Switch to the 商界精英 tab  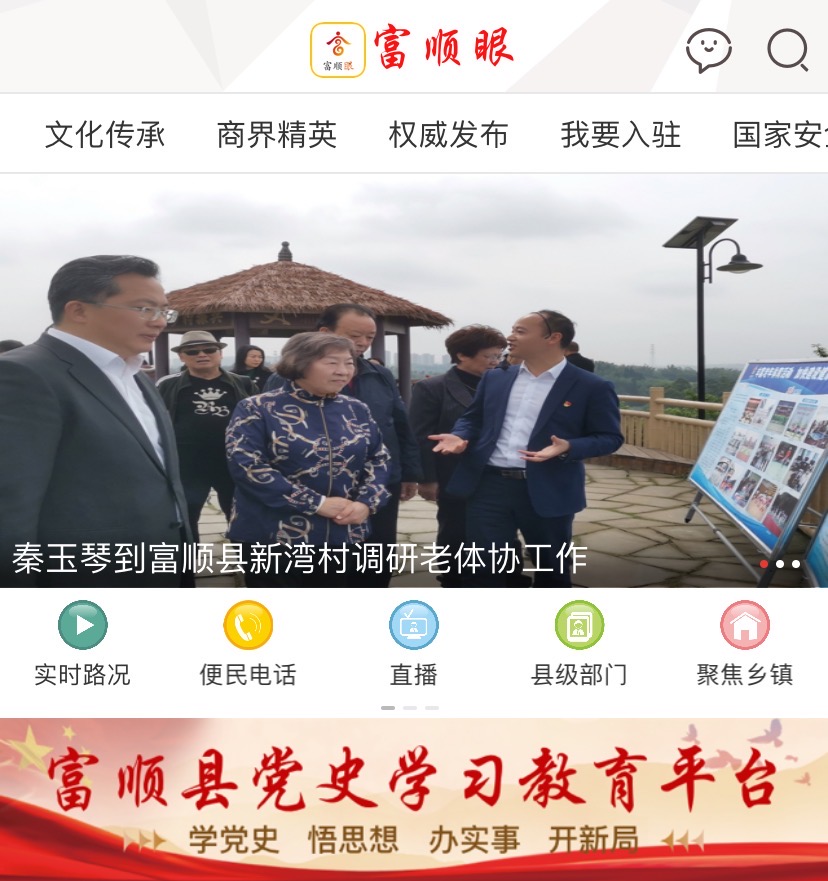tap(277, 135)
